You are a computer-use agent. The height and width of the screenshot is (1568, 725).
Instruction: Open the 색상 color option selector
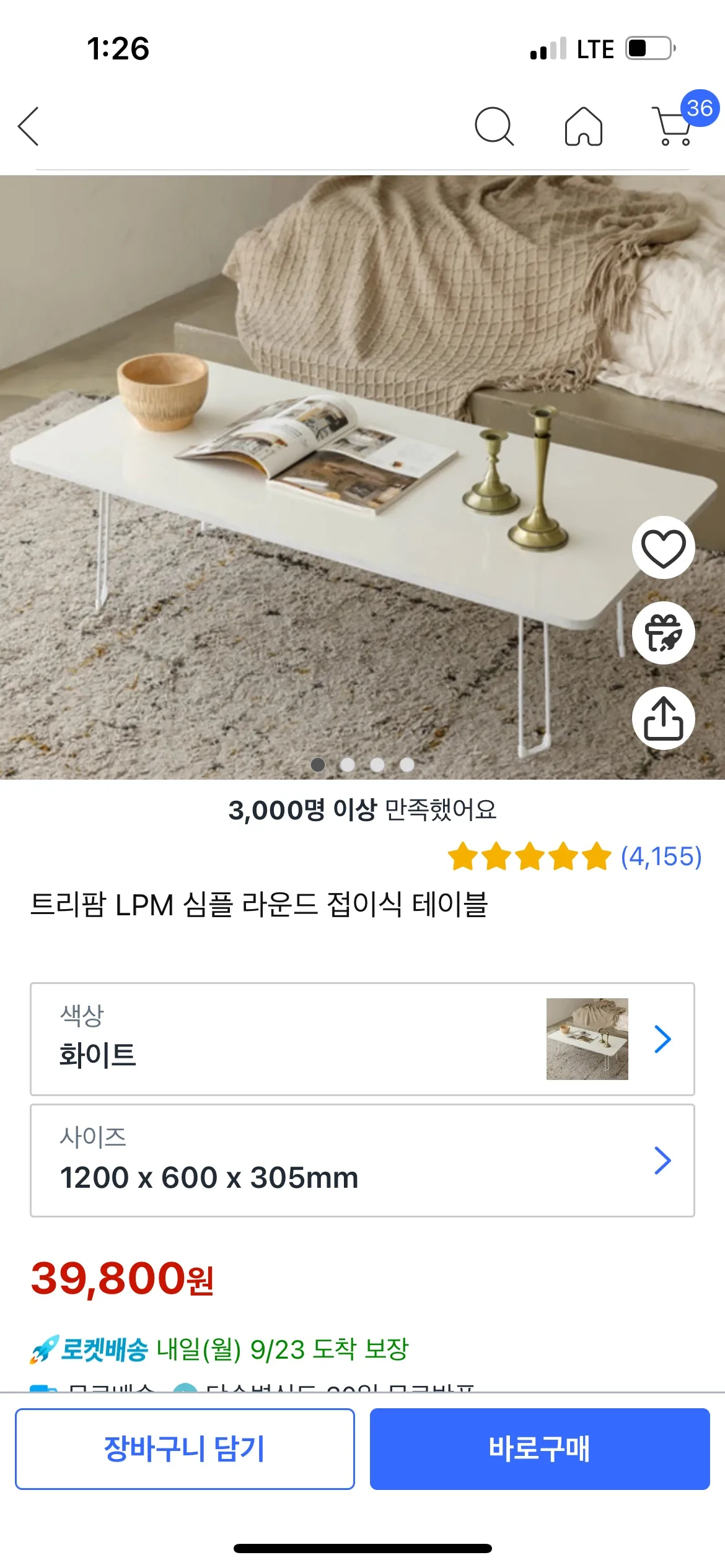(362, 1039)
